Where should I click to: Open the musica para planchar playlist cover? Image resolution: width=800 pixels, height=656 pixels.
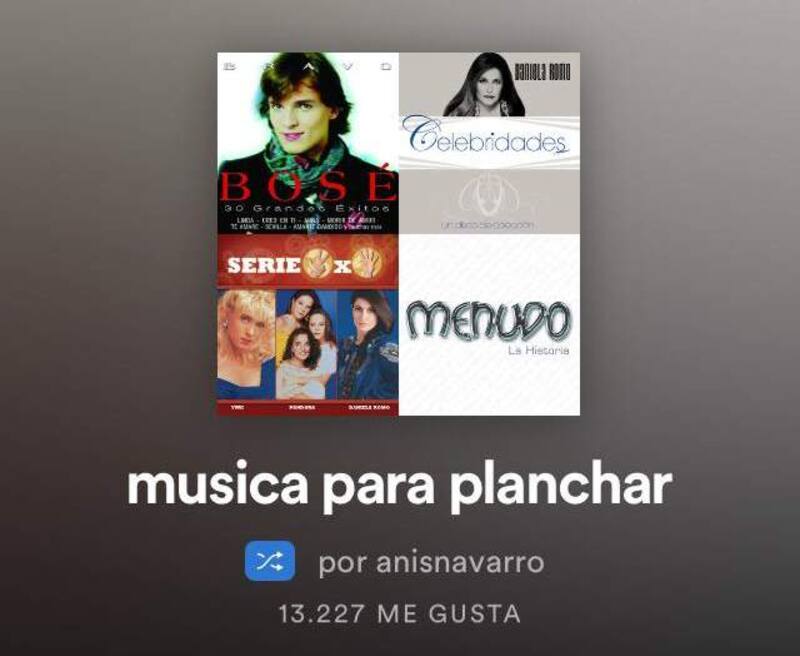[398, 234]
